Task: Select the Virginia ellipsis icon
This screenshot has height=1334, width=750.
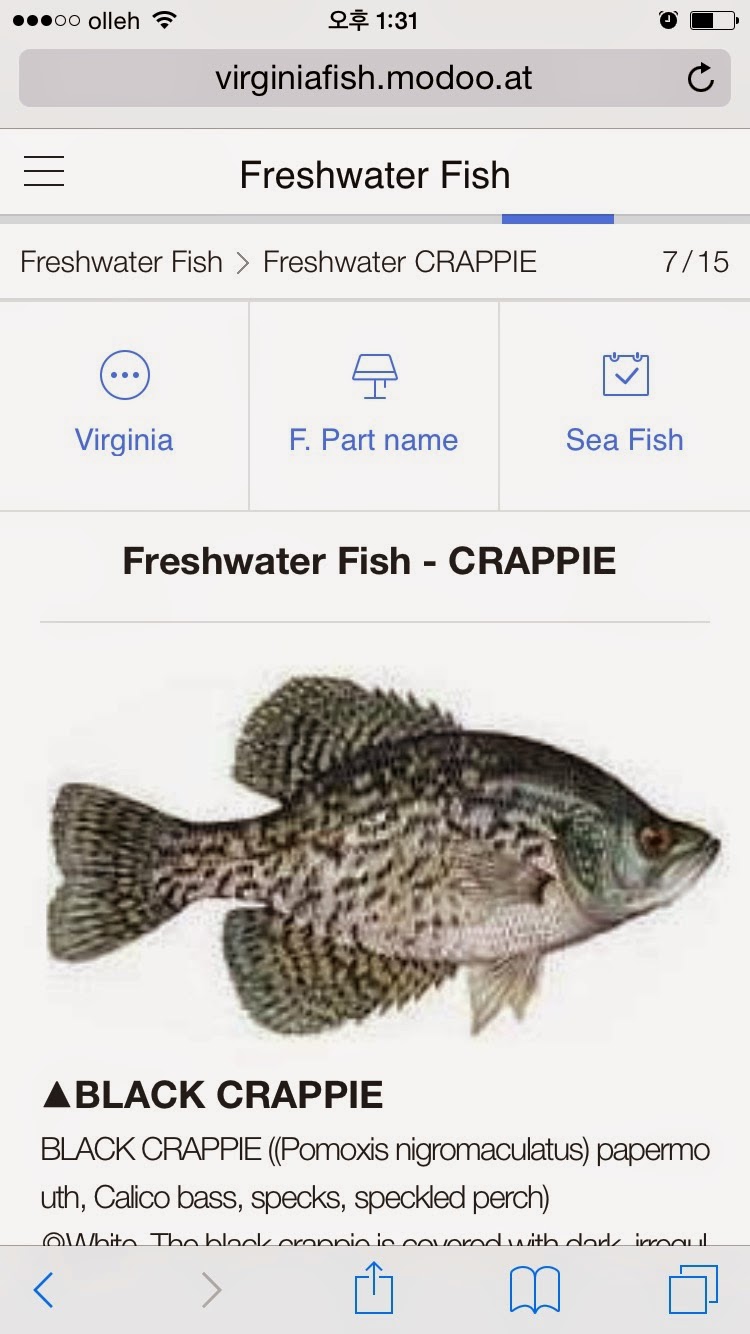Action: point(124,375)
